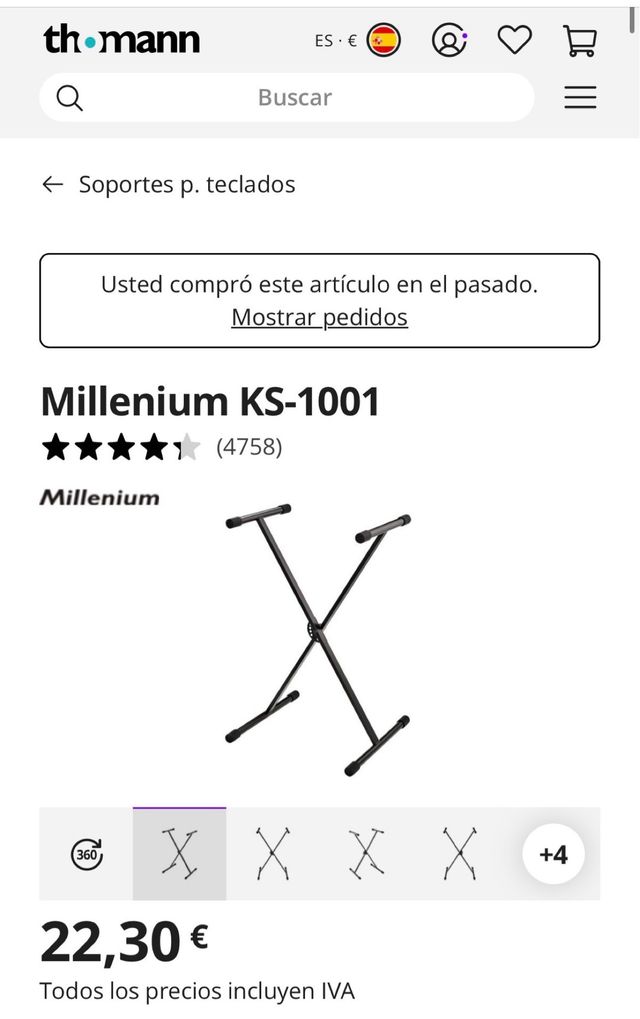
Task: Open the user account icon
Action: click(x=449, y=40)
